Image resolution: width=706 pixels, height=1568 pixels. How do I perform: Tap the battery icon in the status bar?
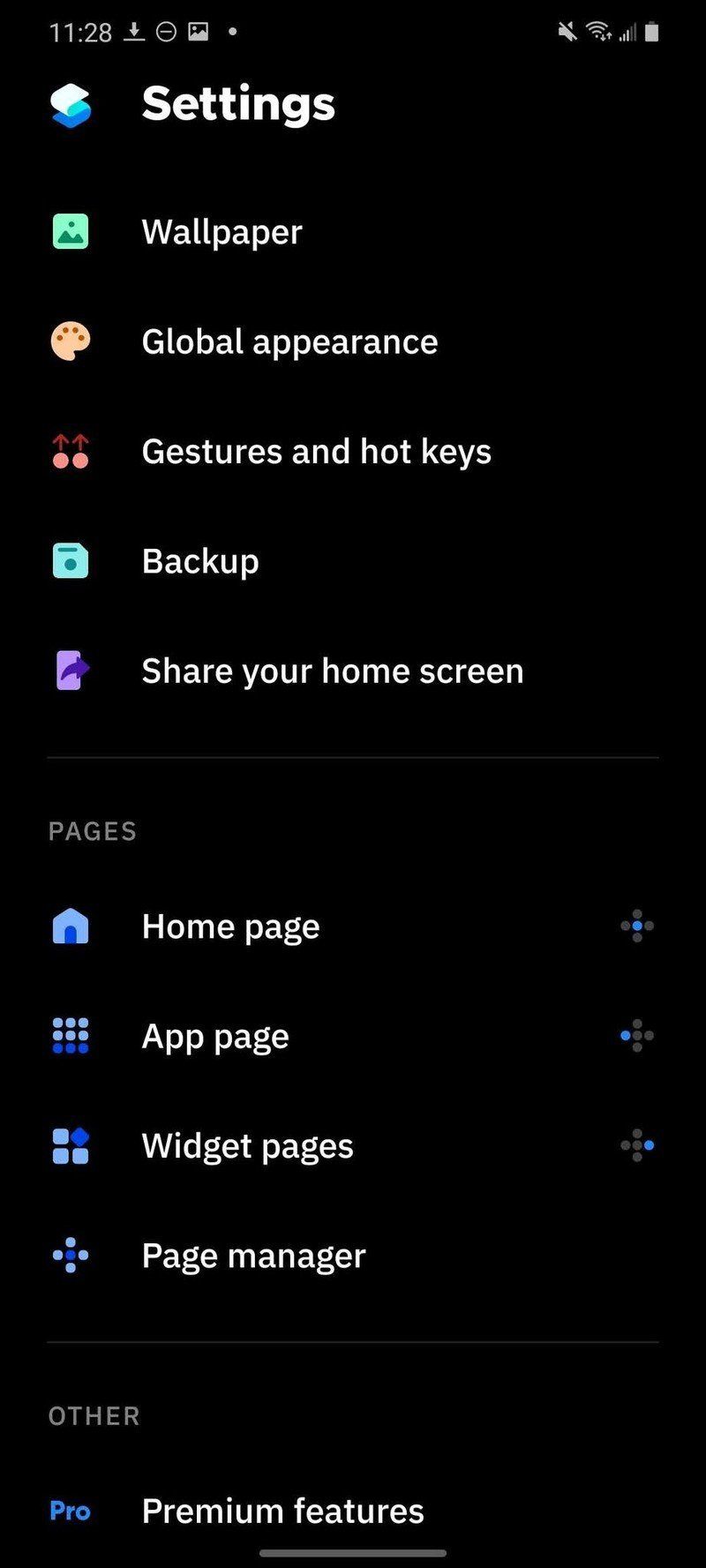coord(653,31)
